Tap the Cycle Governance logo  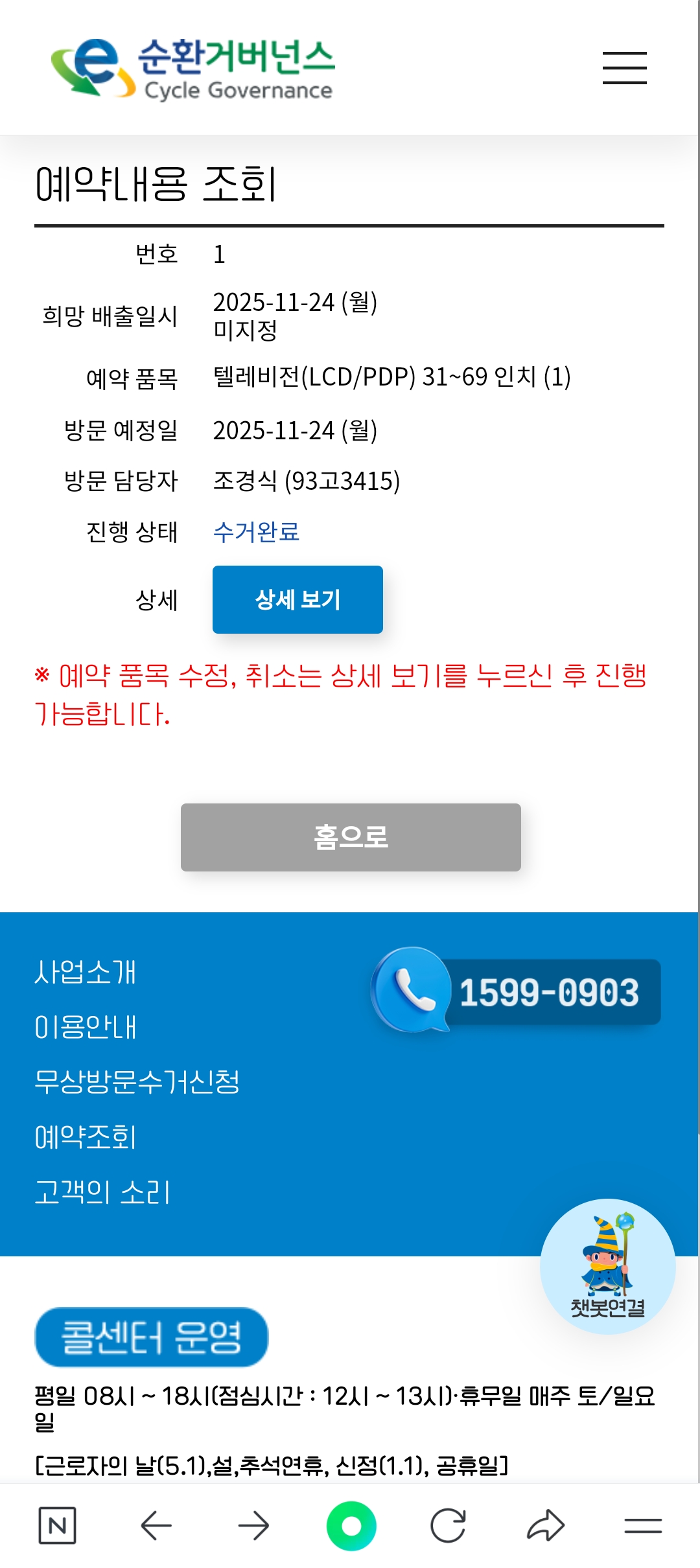pos(192,68)
